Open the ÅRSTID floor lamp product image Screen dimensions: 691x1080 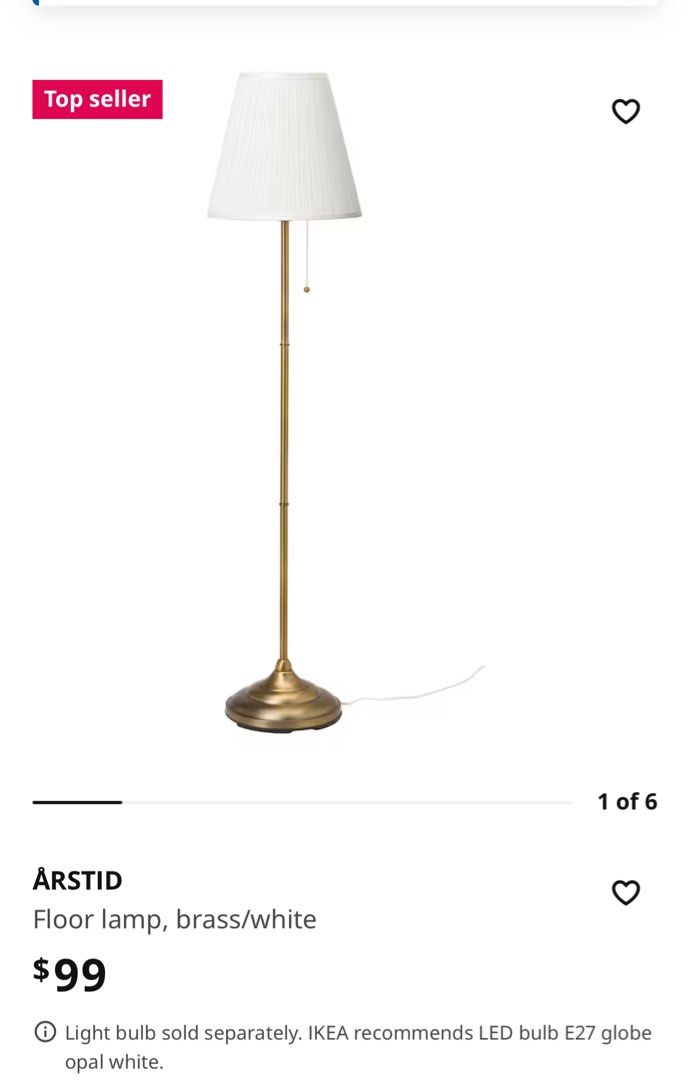(x=284, y=400)
